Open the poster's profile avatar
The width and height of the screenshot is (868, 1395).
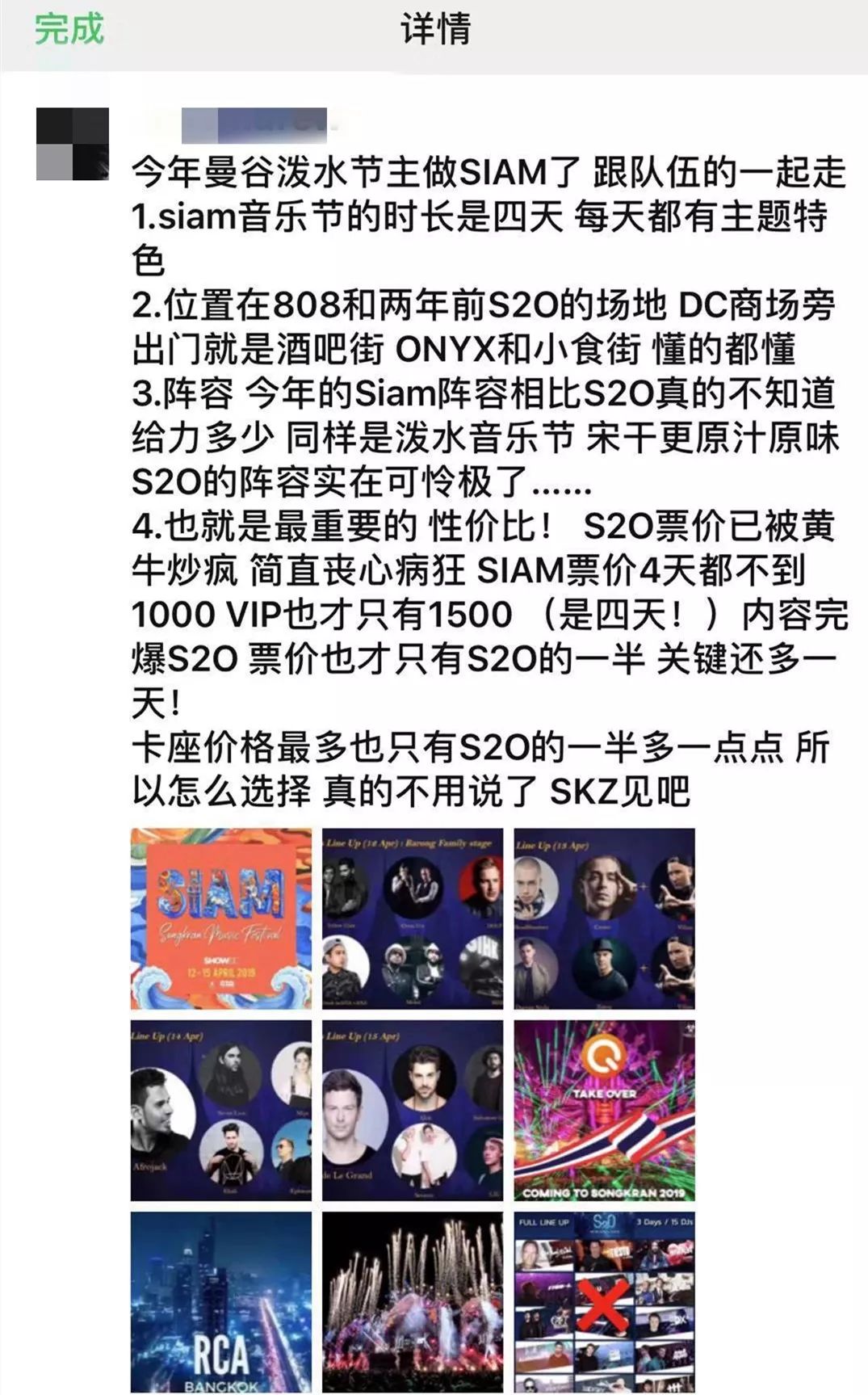pos(73,144)
